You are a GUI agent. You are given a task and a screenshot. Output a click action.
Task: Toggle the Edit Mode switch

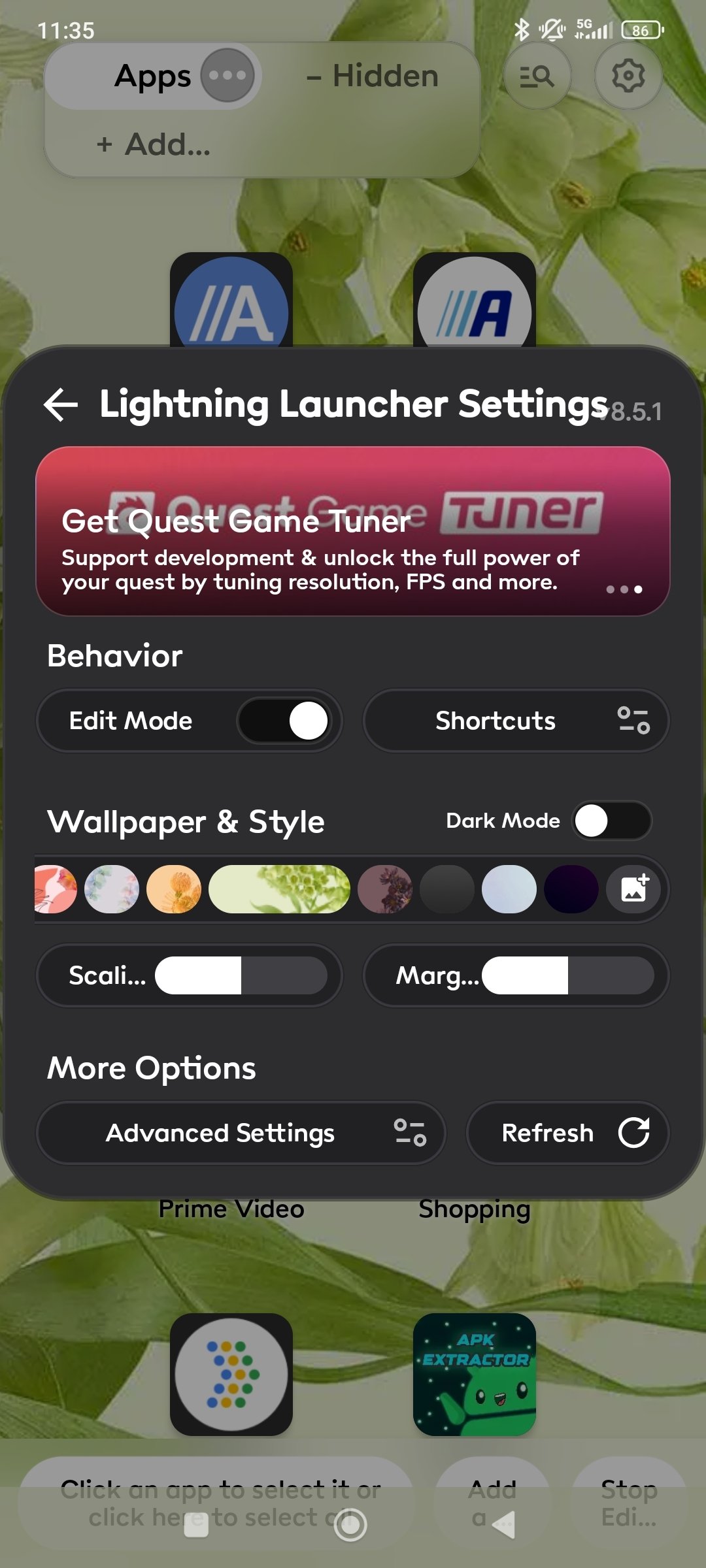click(x=286, y=721)
